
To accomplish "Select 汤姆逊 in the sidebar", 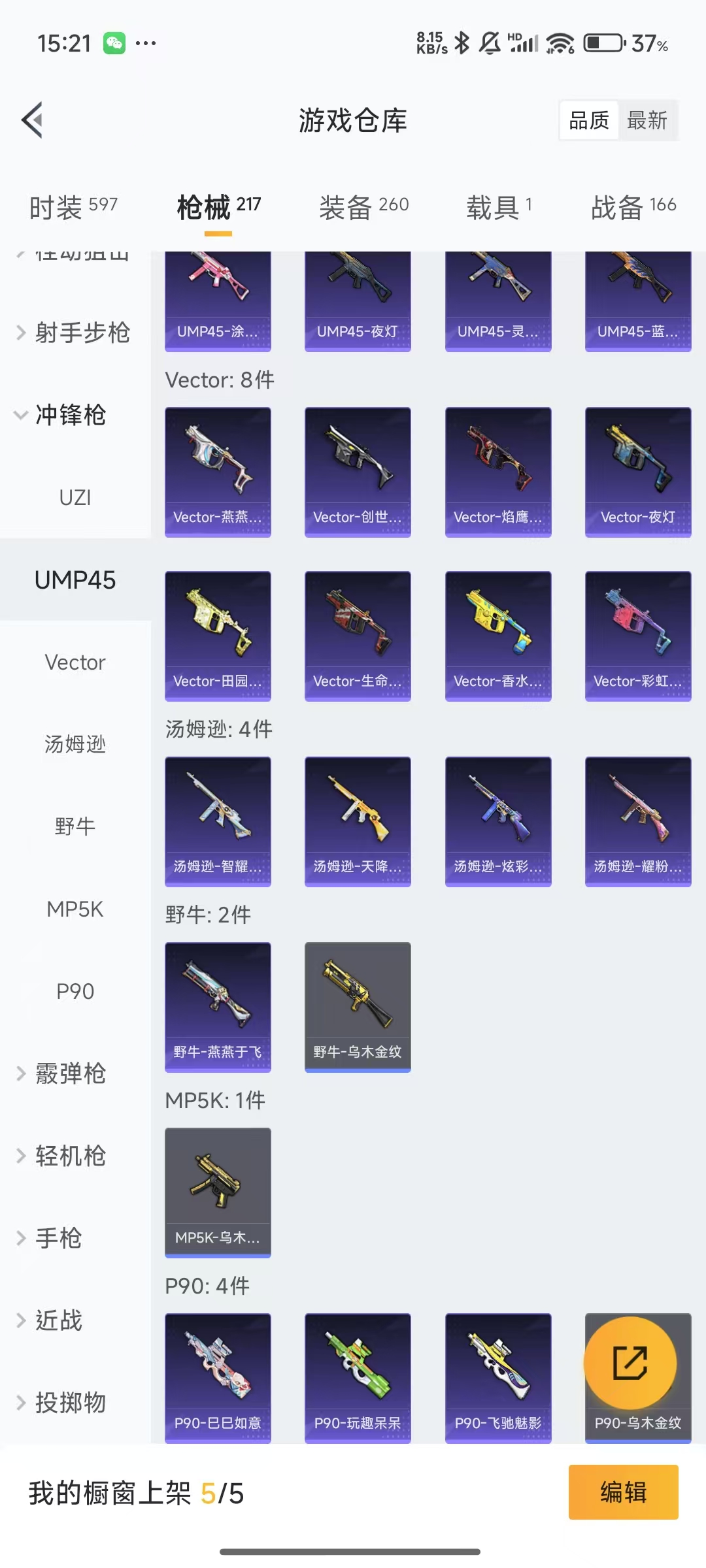I will pyautogui.click(x=75, y=744).
